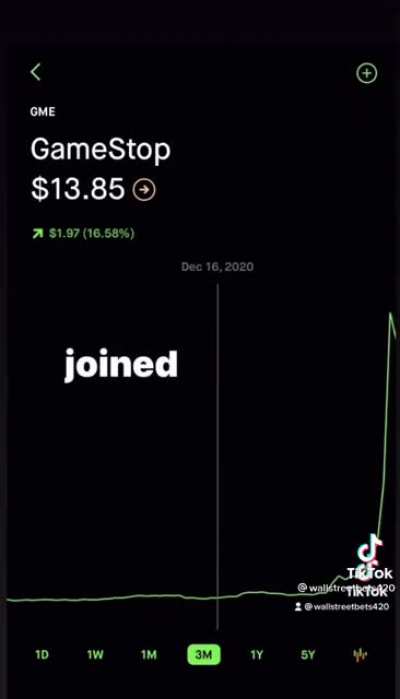Add GameStop to a watchlist with plus icon
The image size is (400, 699).
[367, 73]
